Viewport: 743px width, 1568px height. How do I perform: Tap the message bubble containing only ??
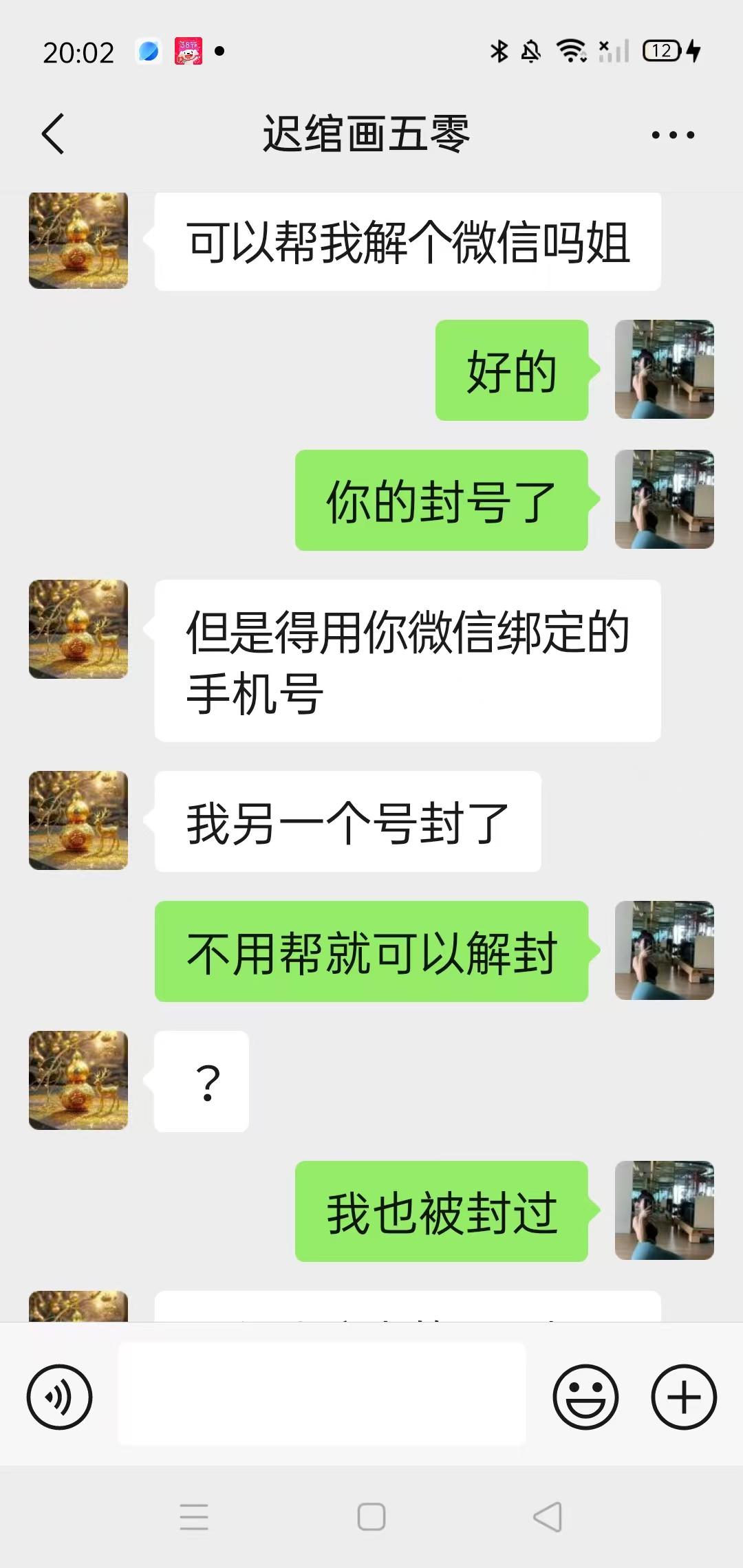point(201,1080)
